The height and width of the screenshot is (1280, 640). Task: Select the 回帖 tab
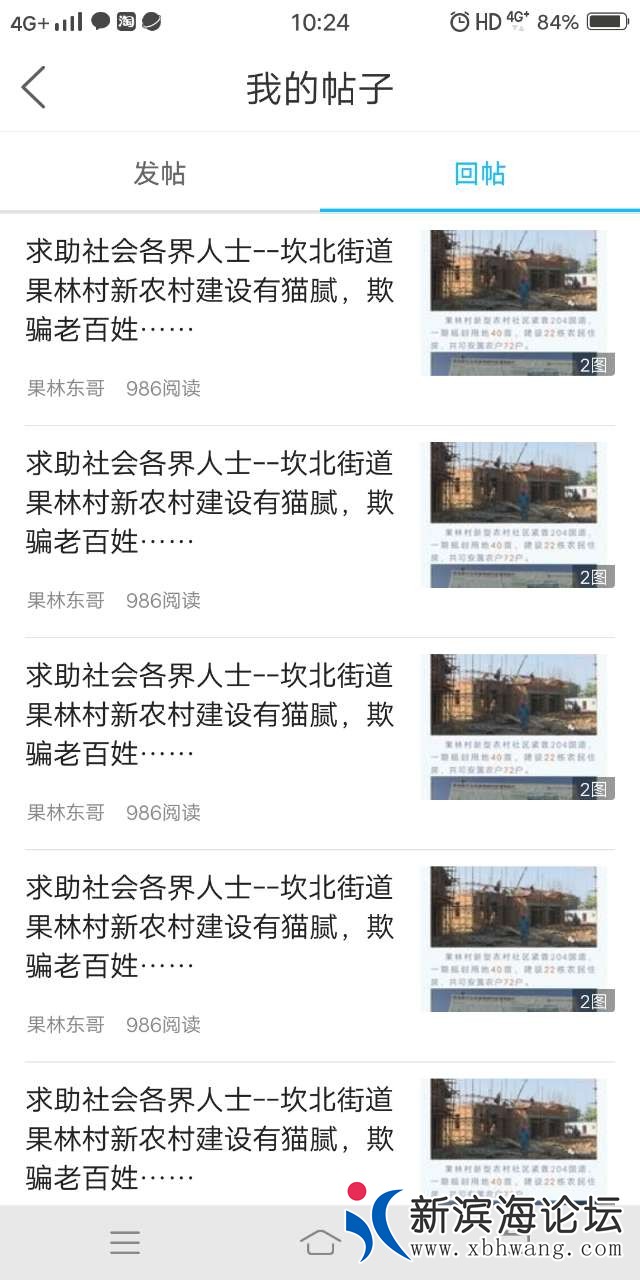(x=480, y=173)
